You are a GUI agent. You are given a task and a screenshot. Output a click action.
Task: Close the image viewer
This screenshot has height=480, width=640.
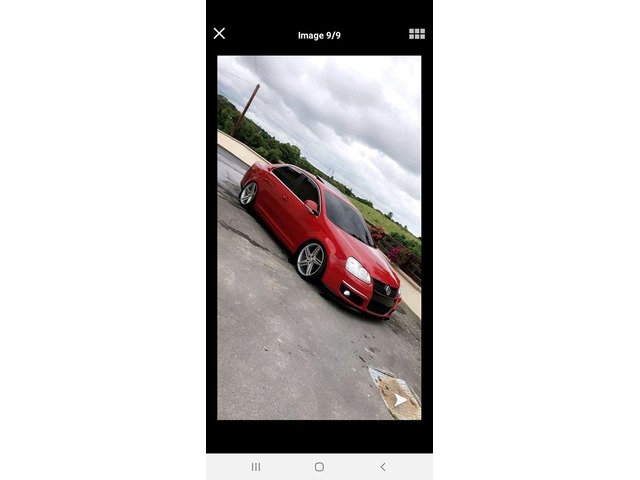219,33
